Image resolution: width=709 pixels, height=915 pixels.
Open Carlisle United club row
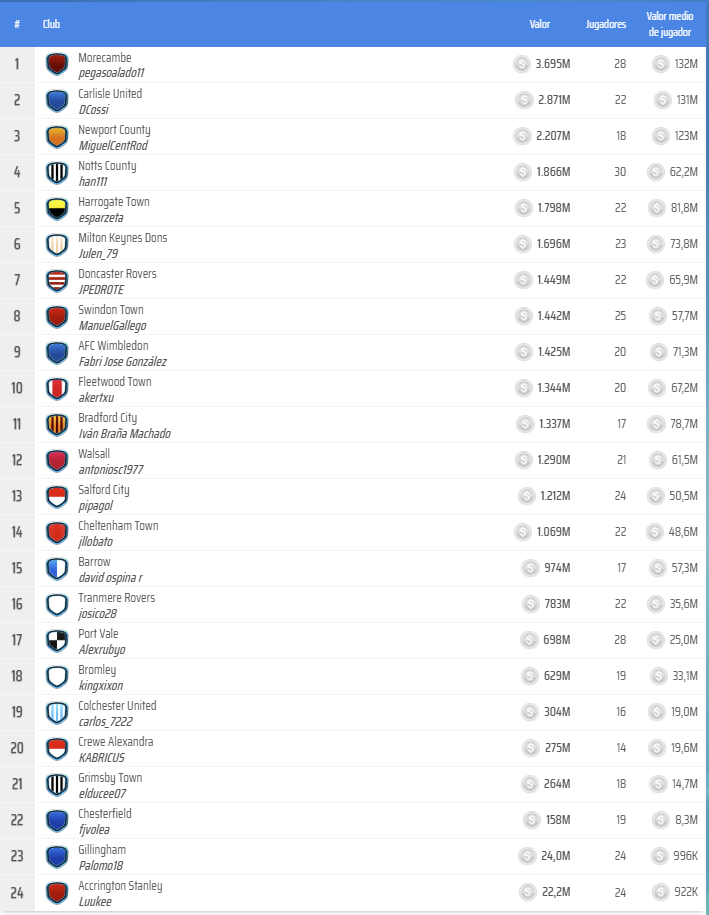(x=110, y=94)
